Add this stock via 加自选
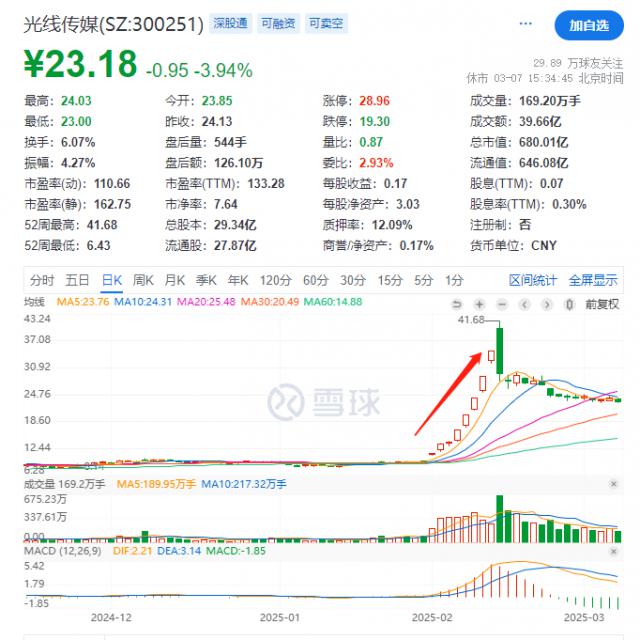The height and width of the screenshot is (640, 640). [590, 23]
